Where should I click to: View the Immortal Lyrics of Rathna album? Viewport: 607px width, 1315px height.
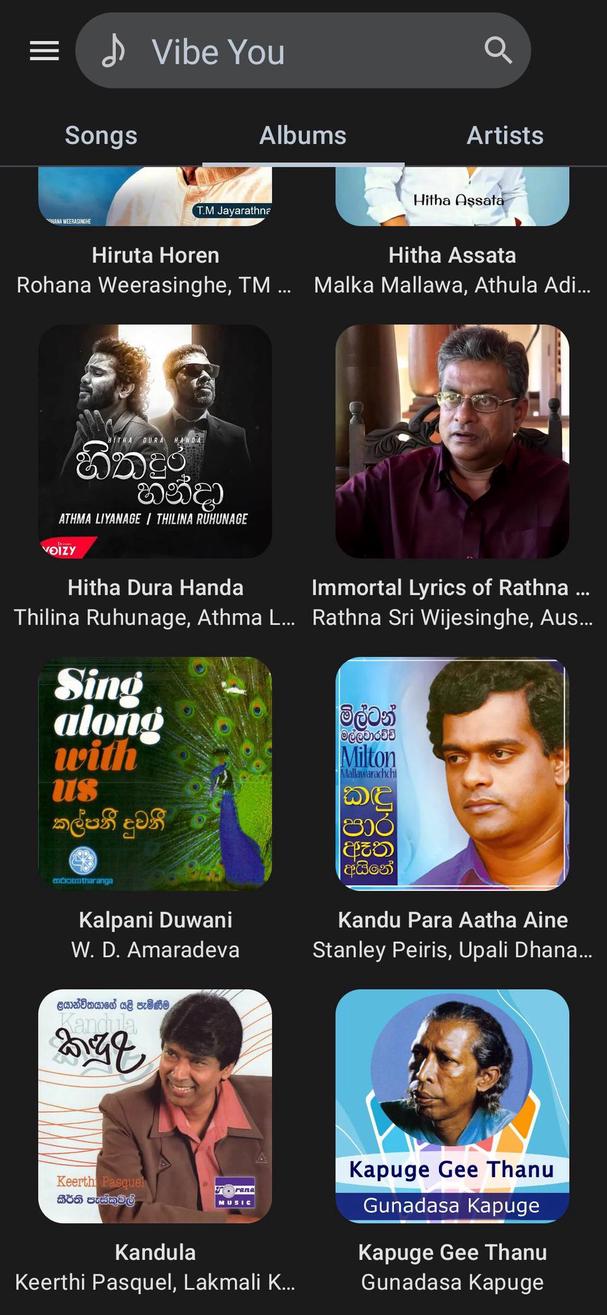pos(452,441)
